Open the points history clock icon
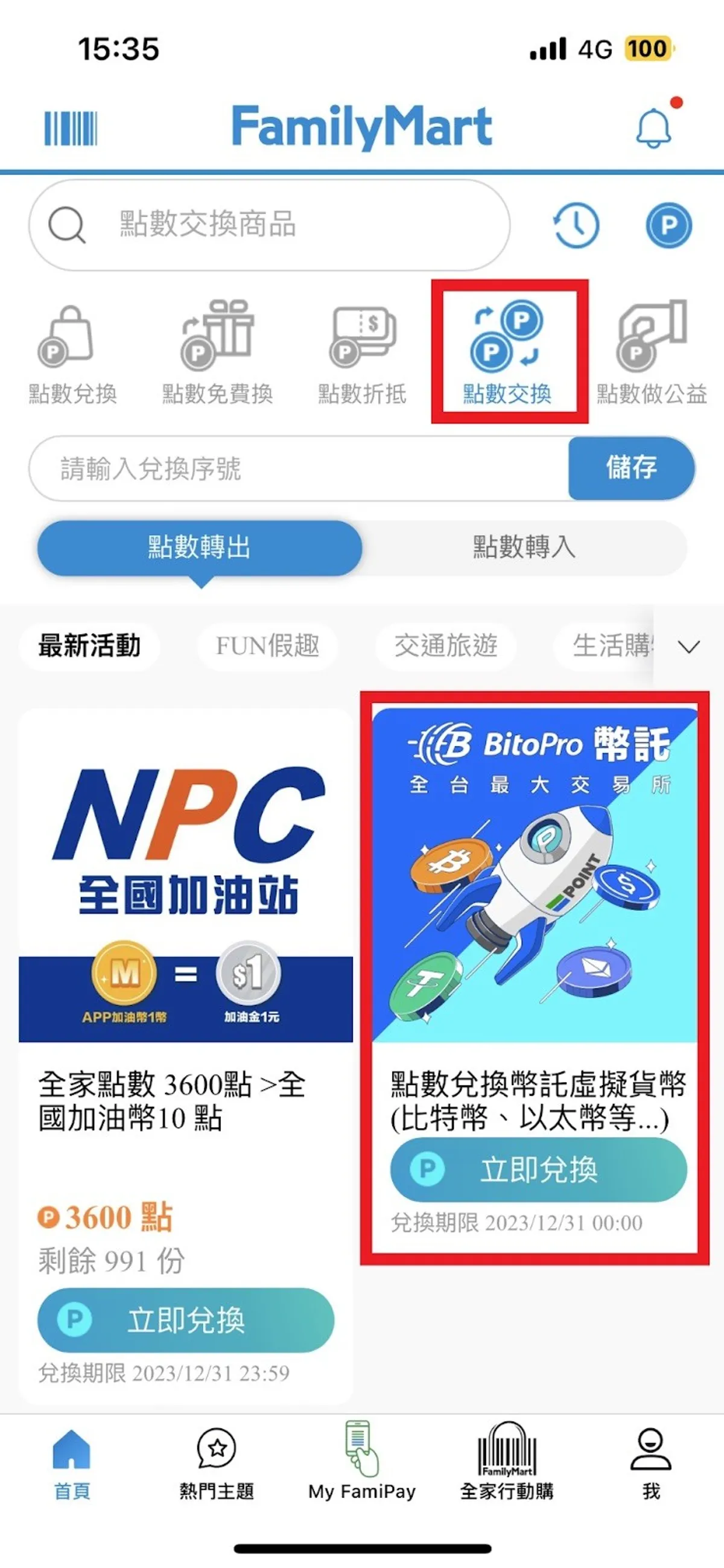This screenshot has width=724, height=1568. [x=576, y=225]
